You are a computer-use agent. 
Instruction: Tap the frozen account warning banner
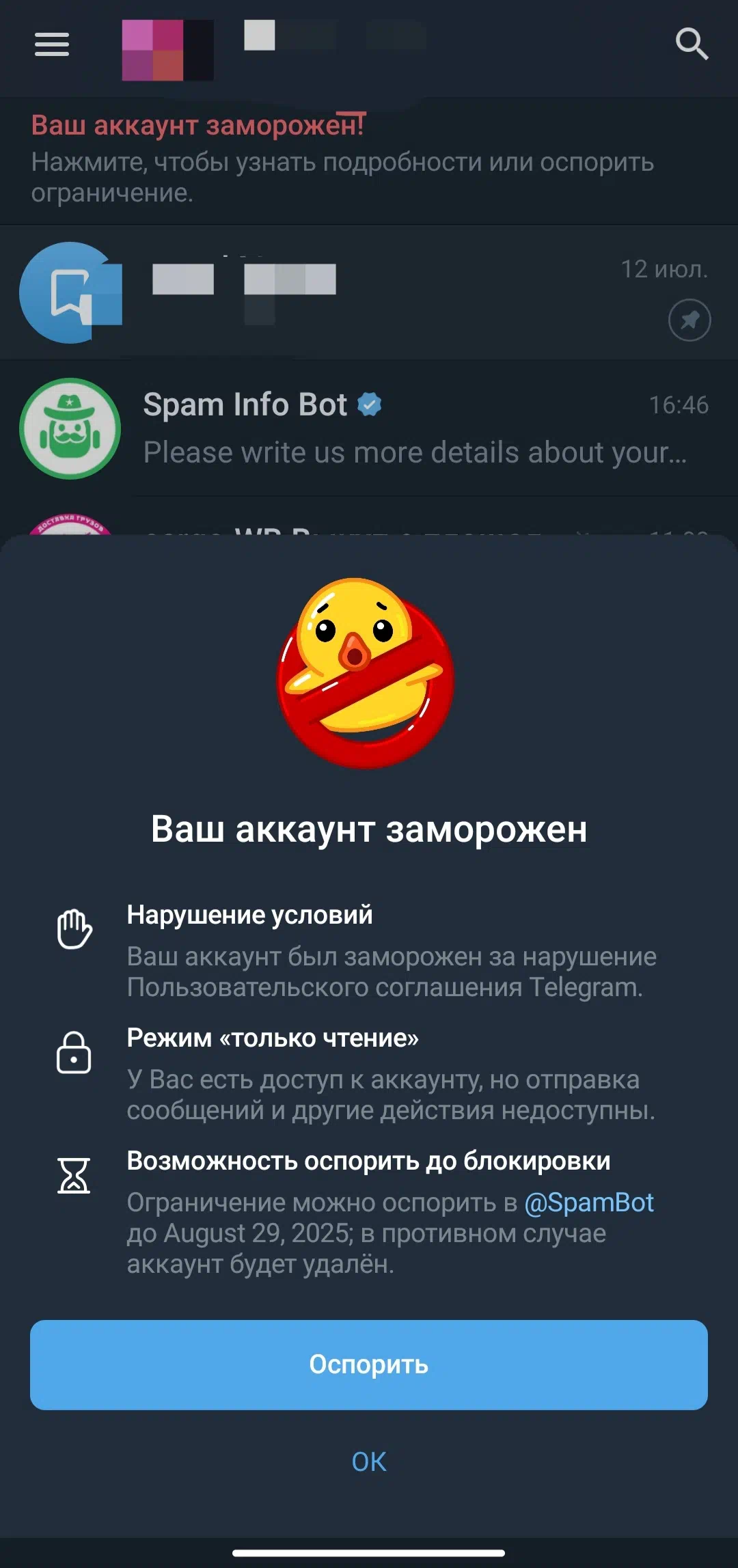click(369, 160)
